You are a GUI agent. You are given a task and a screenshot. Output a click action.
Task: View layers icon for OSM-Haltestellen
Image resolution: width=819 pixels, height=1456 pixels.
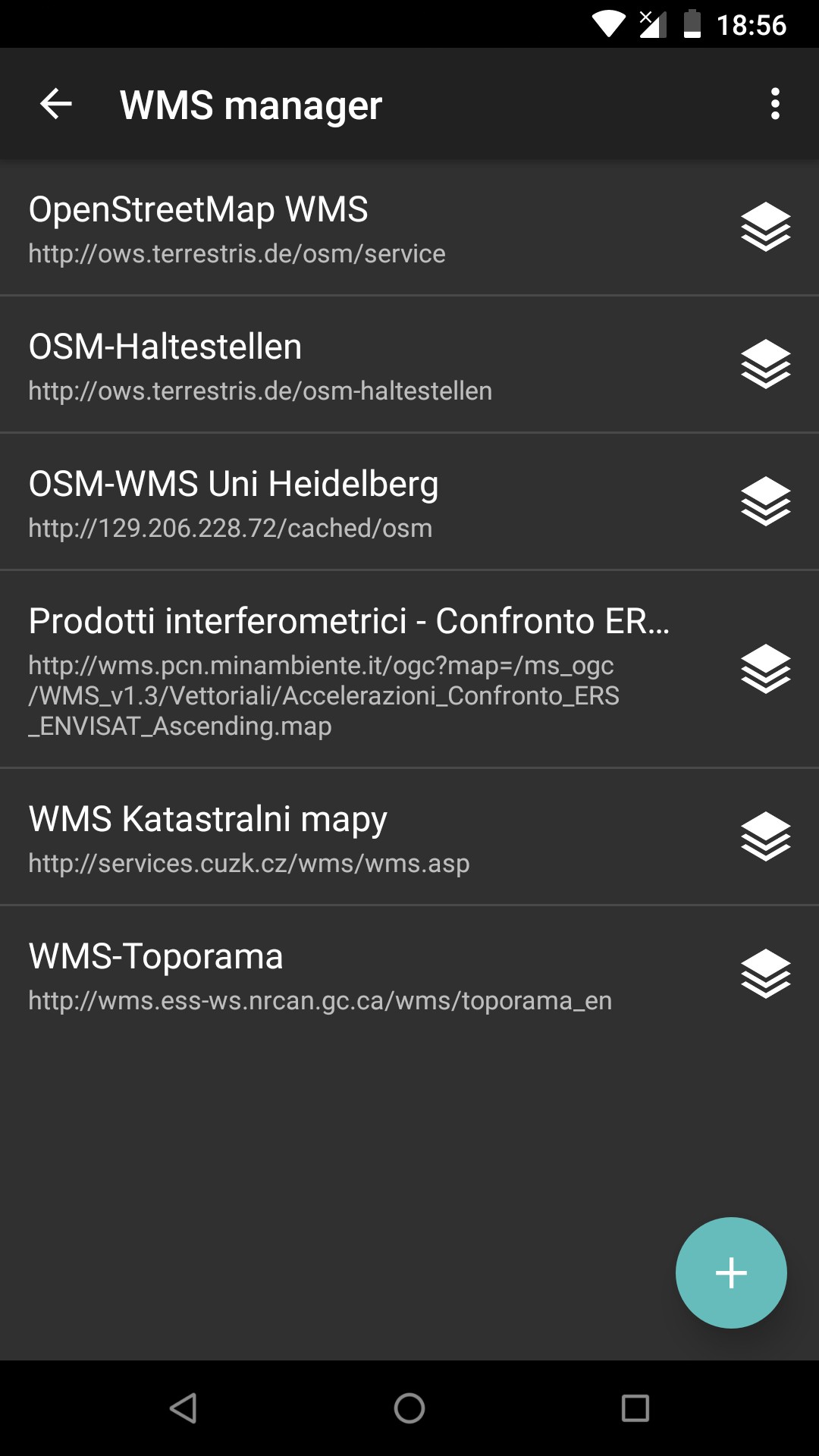[765, 364]
